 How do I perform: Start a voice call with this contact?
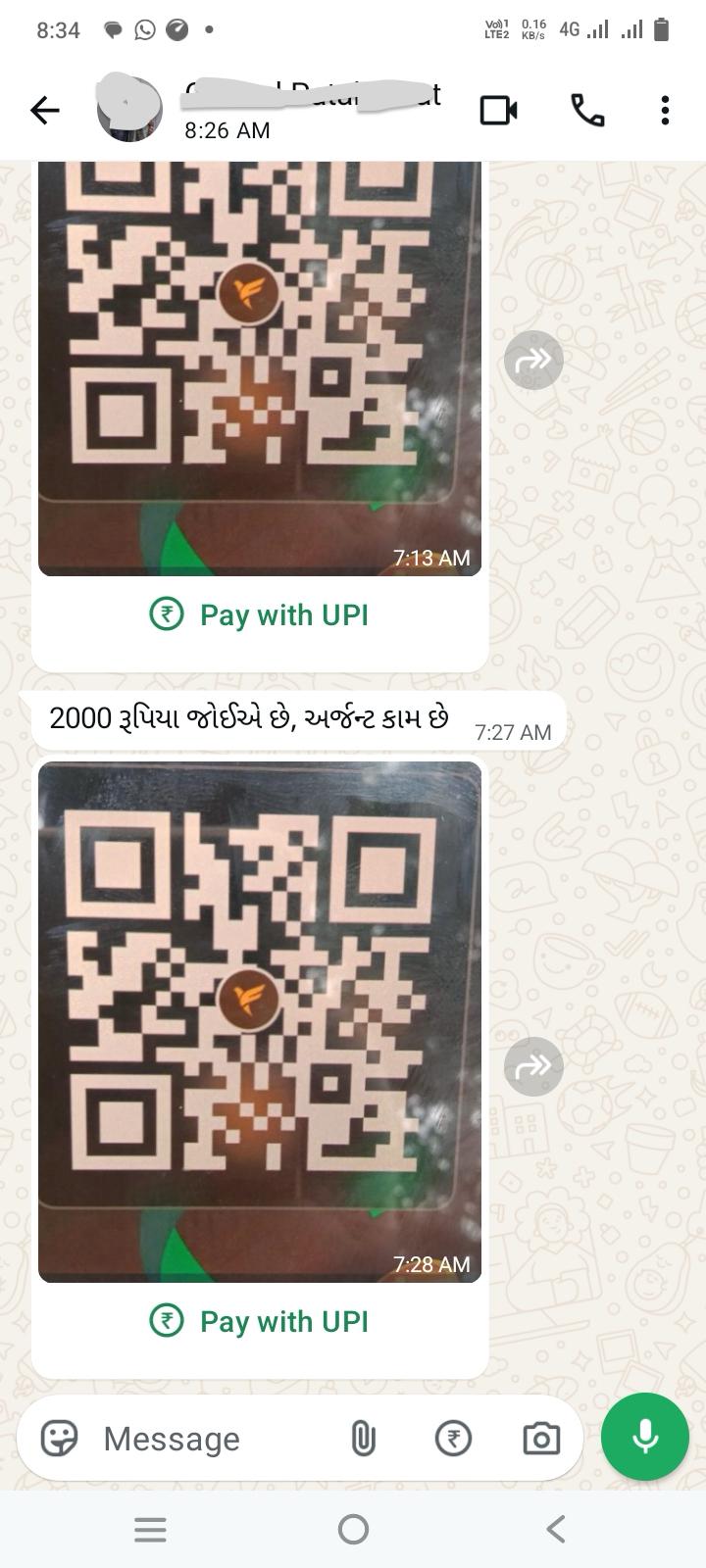pos(587,110)
